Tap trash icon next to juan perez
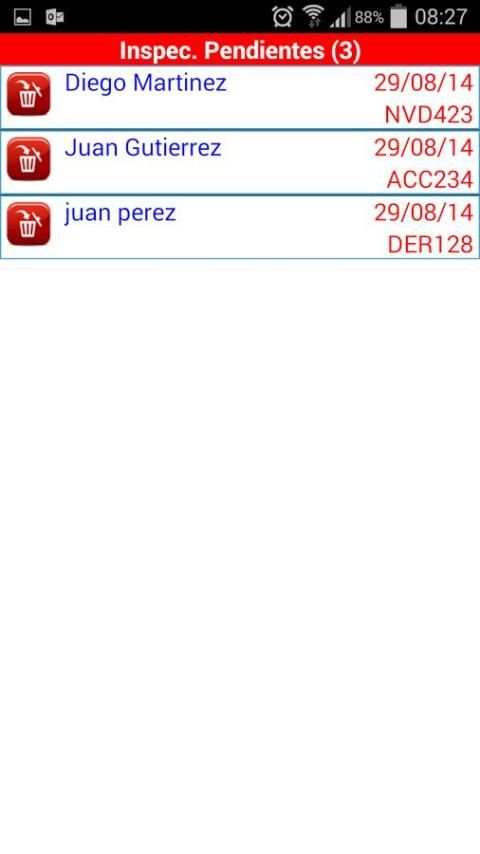Screen dimensions: 480x854 point(28,224)
